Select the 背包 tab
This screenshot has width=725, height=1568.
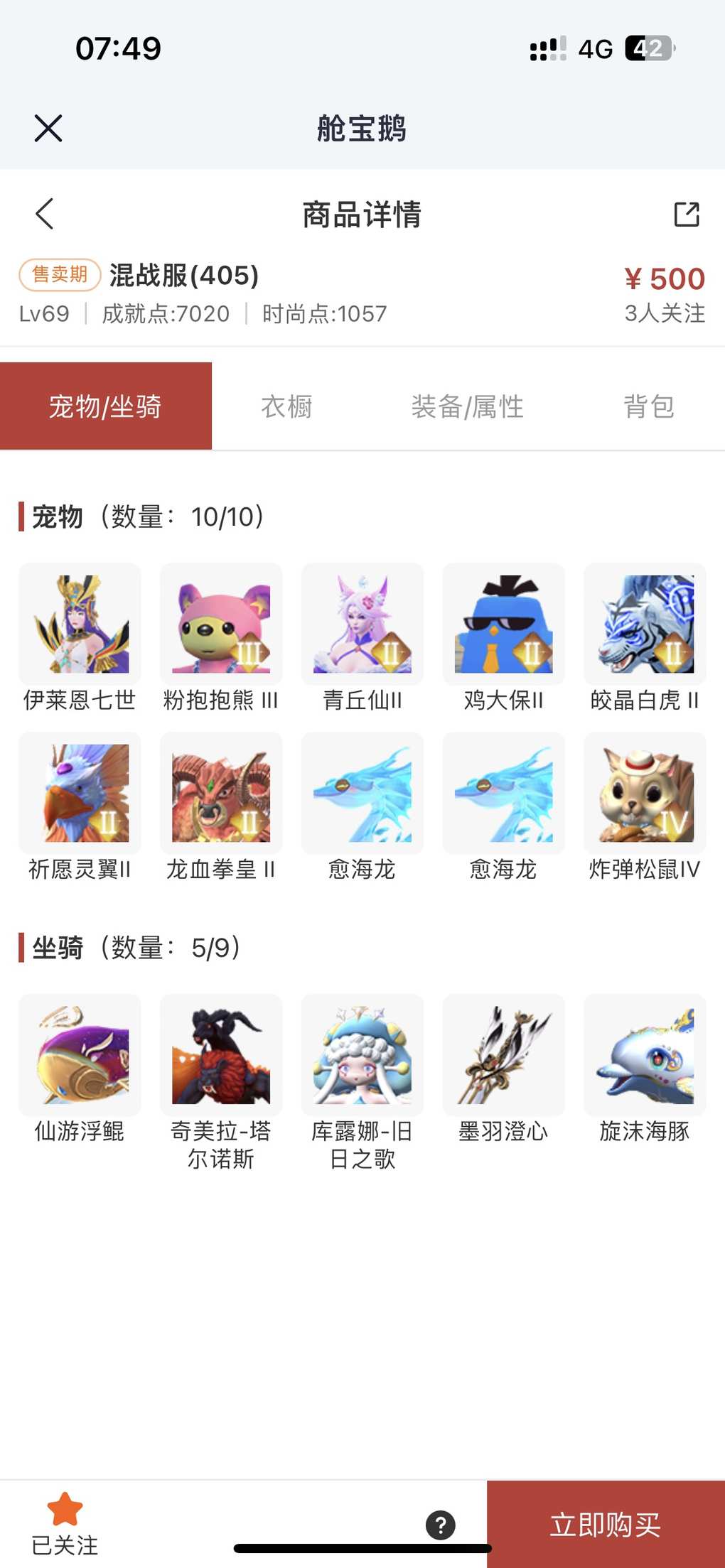point(648,407)
